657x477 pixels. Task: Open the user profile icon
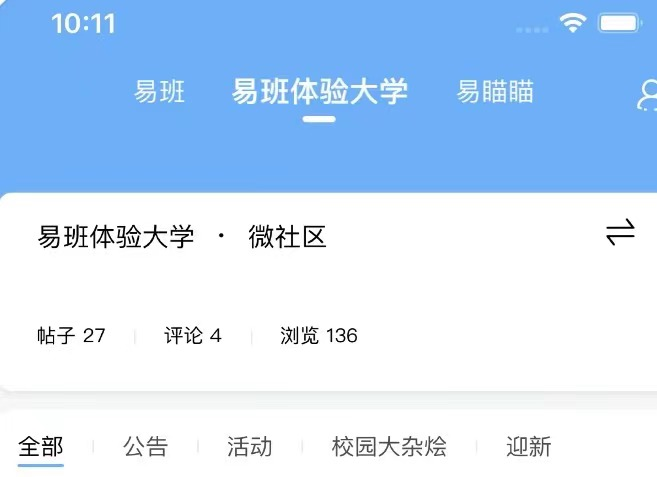coord(647,94)
